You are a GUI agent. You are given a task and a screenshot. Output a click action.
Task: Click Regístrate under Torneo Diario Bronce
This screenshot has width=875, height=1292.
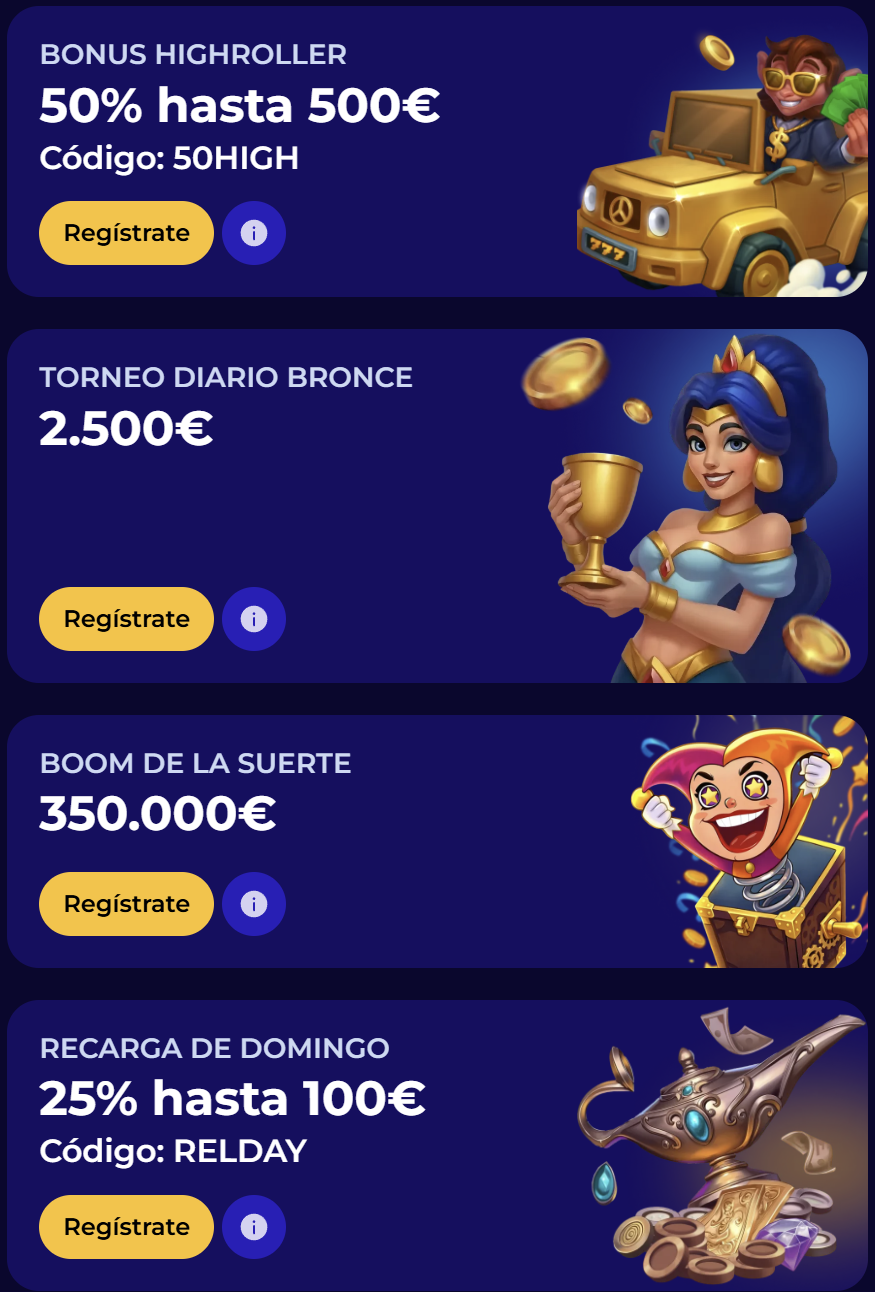click(126, 619)
